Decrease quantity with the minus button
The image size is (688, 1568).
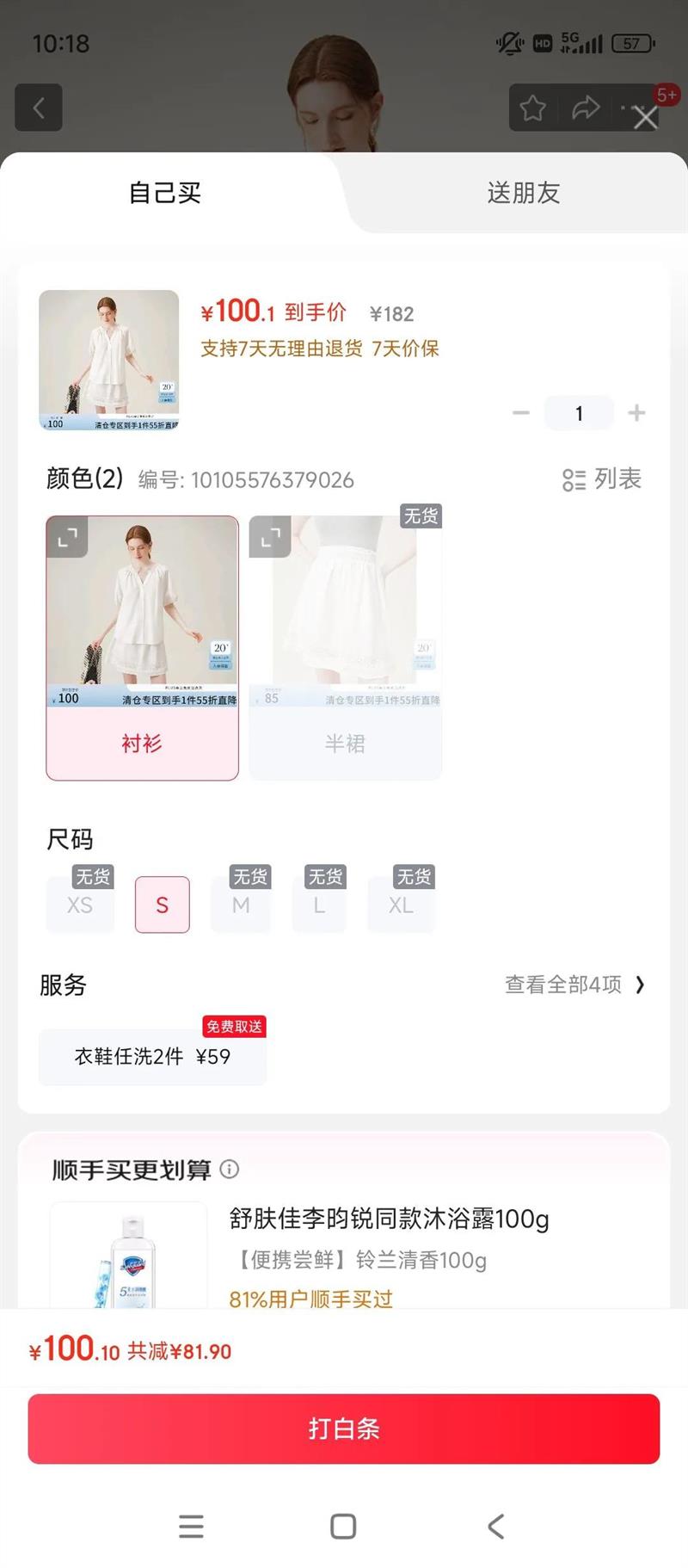click(521, 413)
